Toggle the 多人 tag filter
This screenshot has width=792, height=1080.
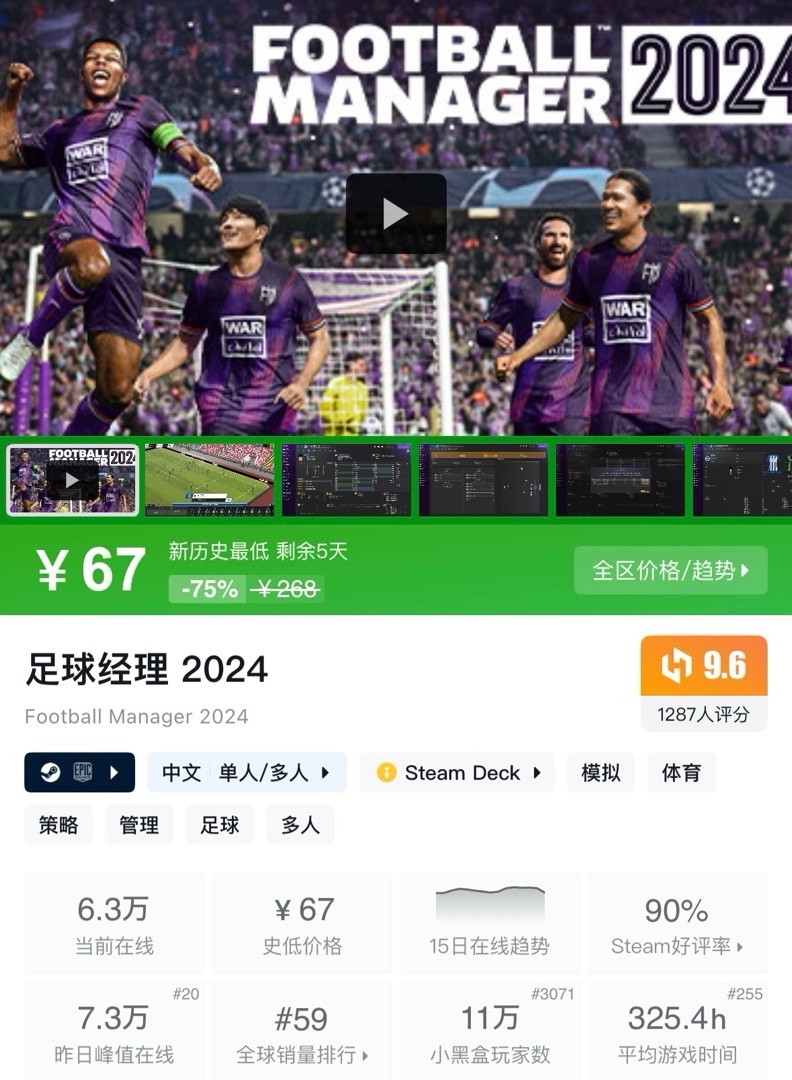299,825
